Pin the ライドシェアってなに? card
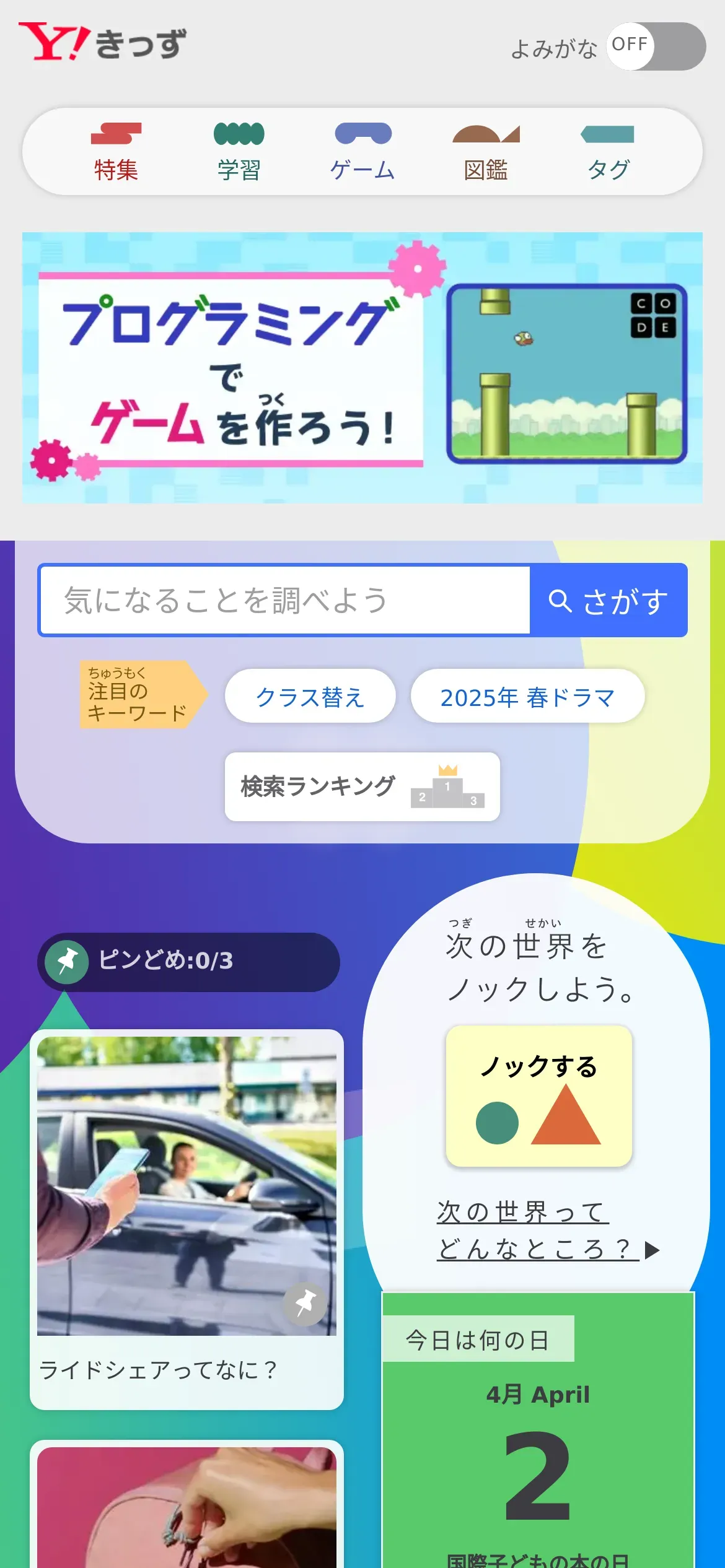Screen dimensions: 725x1568 click(x=305, y=1304)
